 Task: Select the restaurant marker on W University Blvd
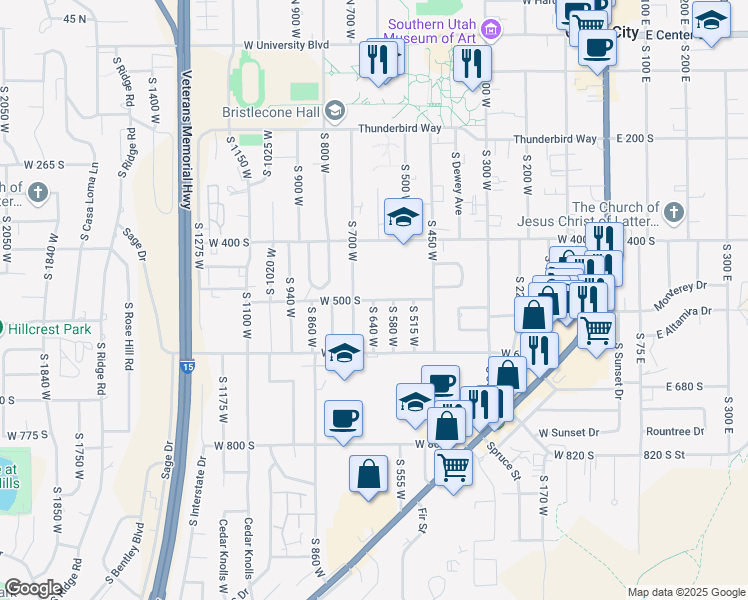(x=378, y=60)
